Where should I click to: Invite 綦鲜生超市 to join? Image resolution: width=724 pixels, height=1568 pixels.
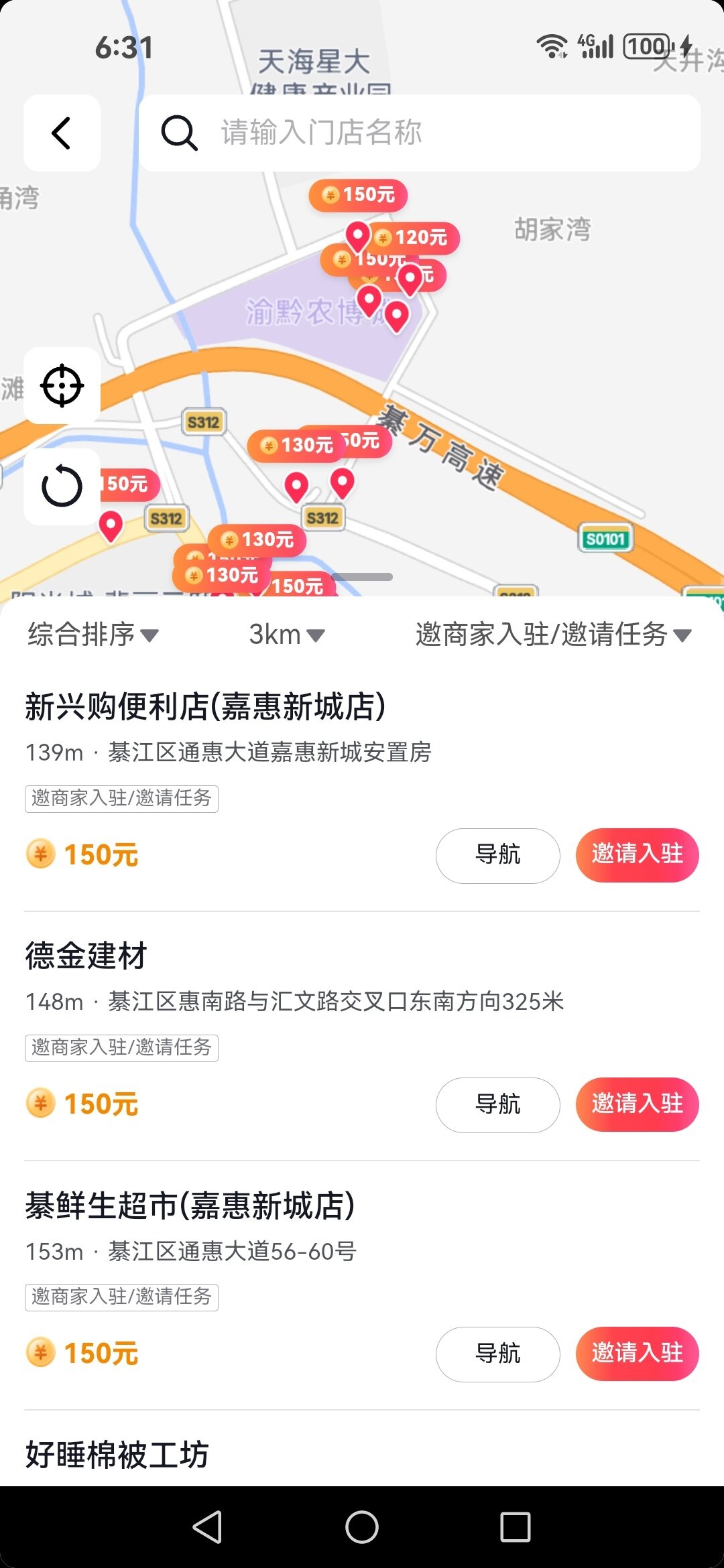(638, 1354)
